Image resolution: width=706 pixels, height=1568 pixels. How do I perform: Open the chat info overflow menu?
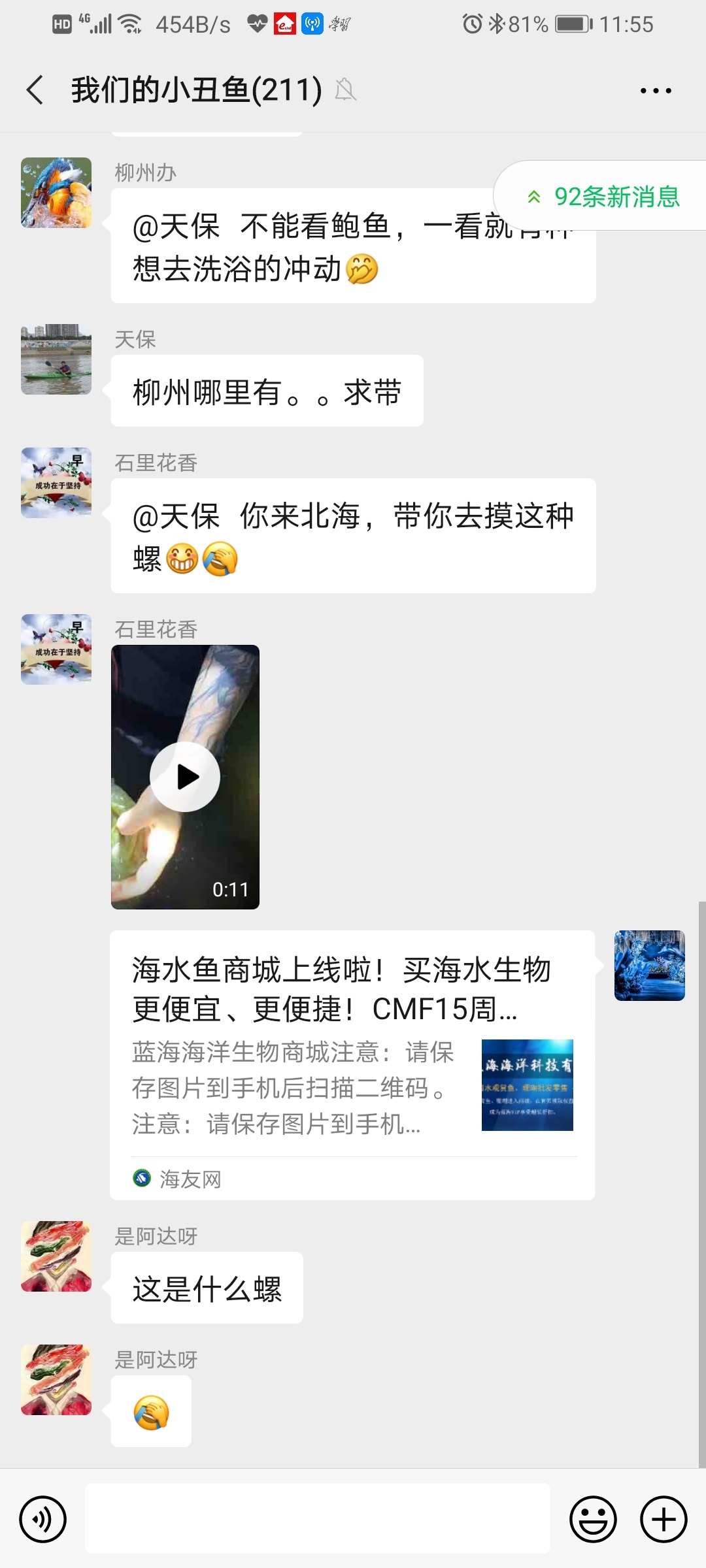pyautogui.click(x=656, y=91)
